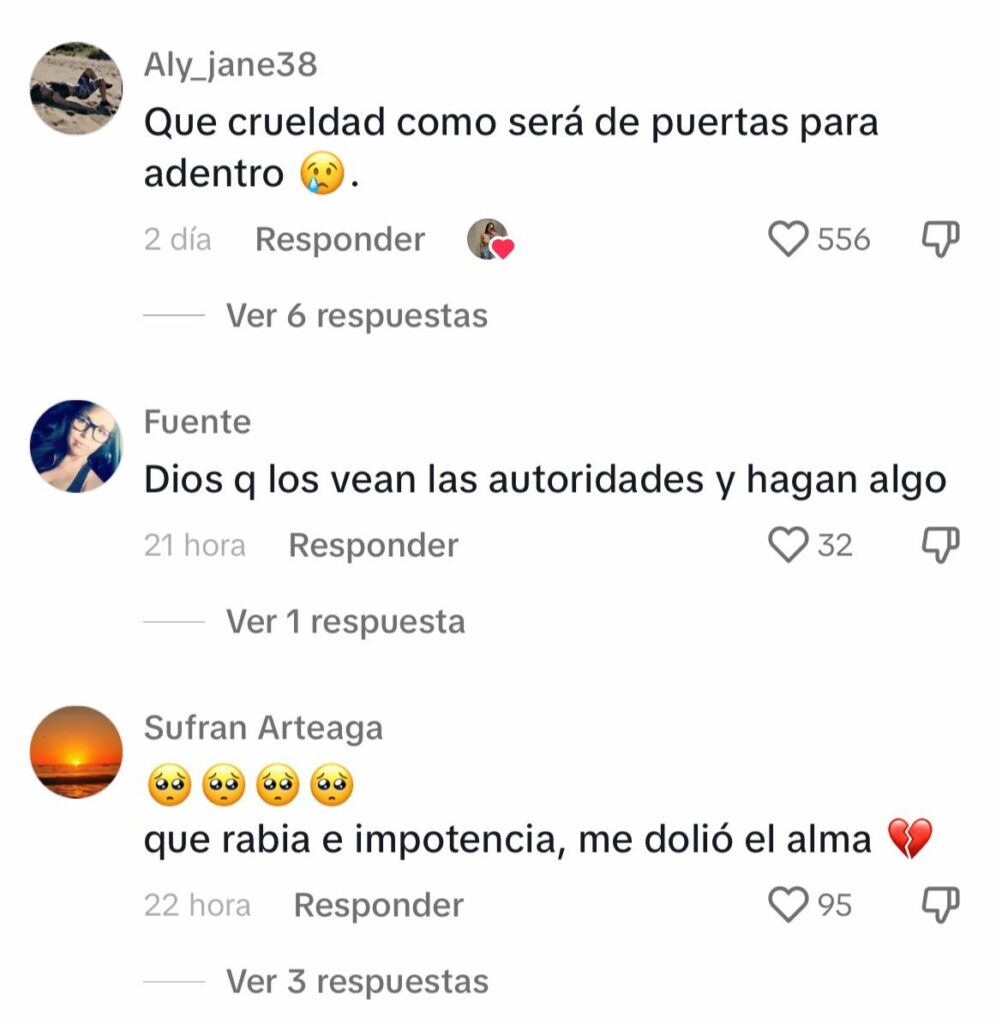
Task: Like Aly_jane38's comment
Action: pos(789,240)
